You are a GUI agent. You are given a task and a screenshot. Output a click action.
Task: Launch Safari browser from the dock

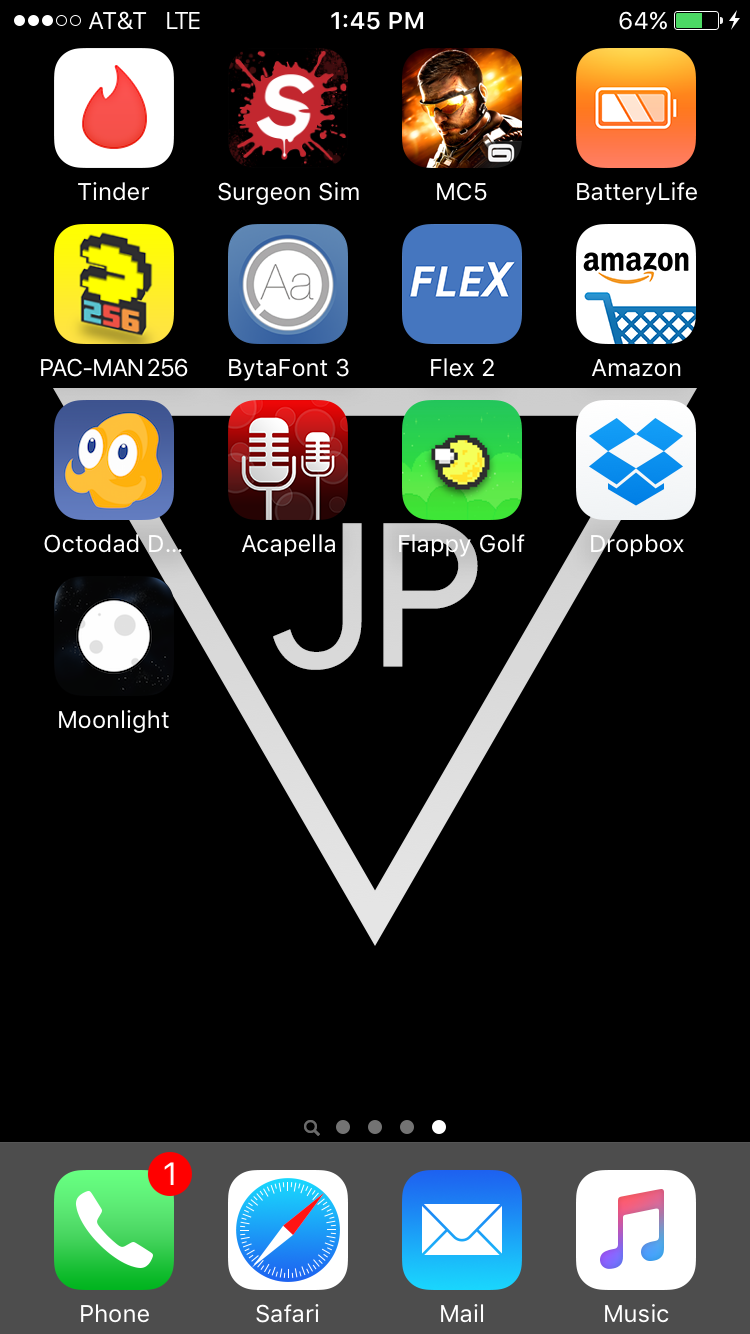point(288,1230)
